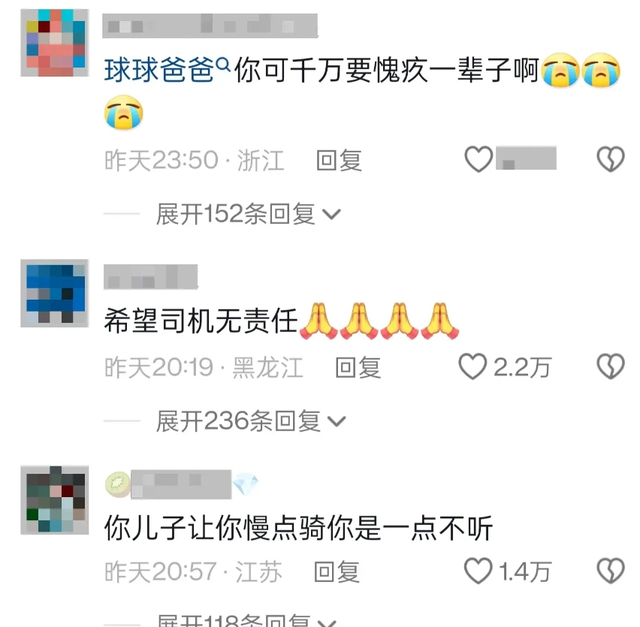Like the comment 希望司机无责任
Screen dimensions: 640x627
[472, 367]
